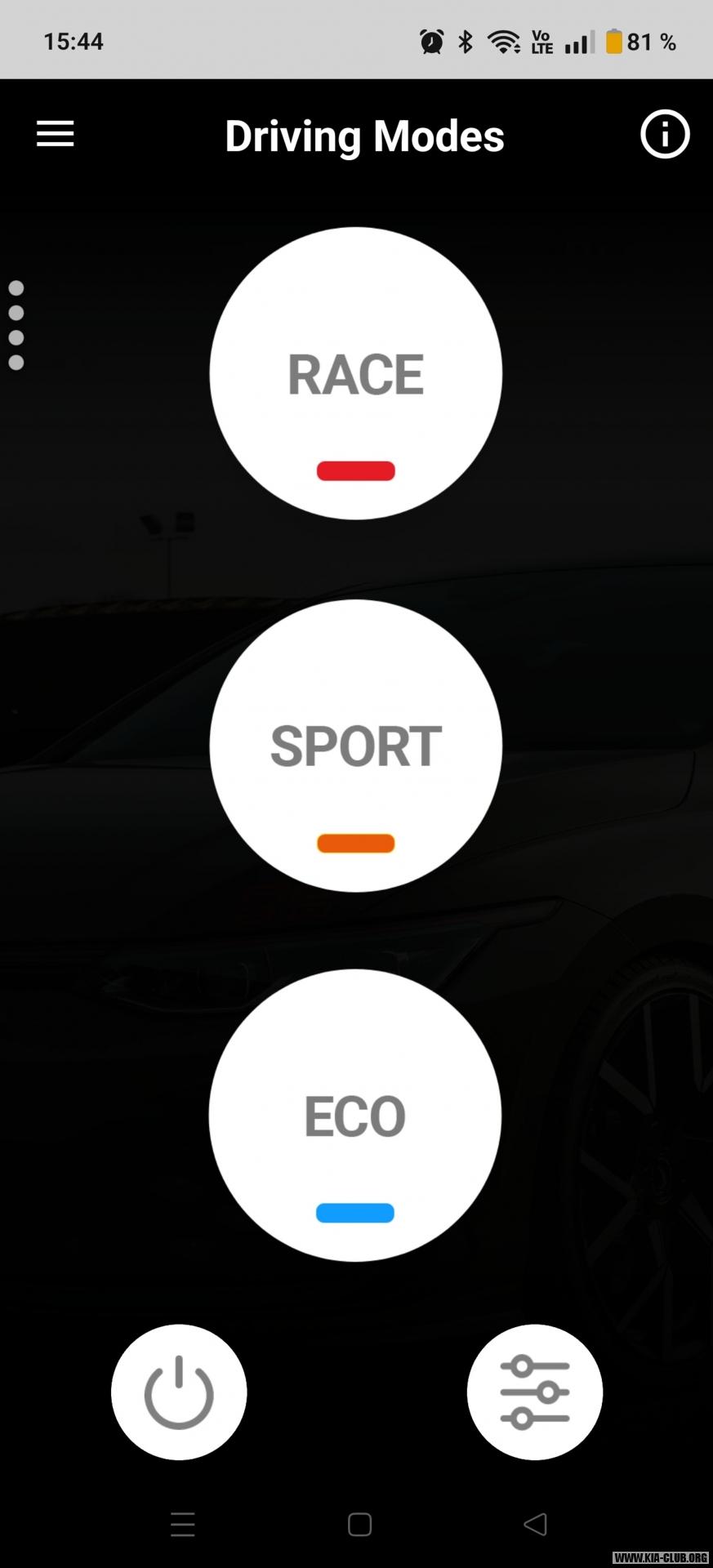713x1568 pixels.
Task: Go back using system navigation
Action: coord(535,1524)
